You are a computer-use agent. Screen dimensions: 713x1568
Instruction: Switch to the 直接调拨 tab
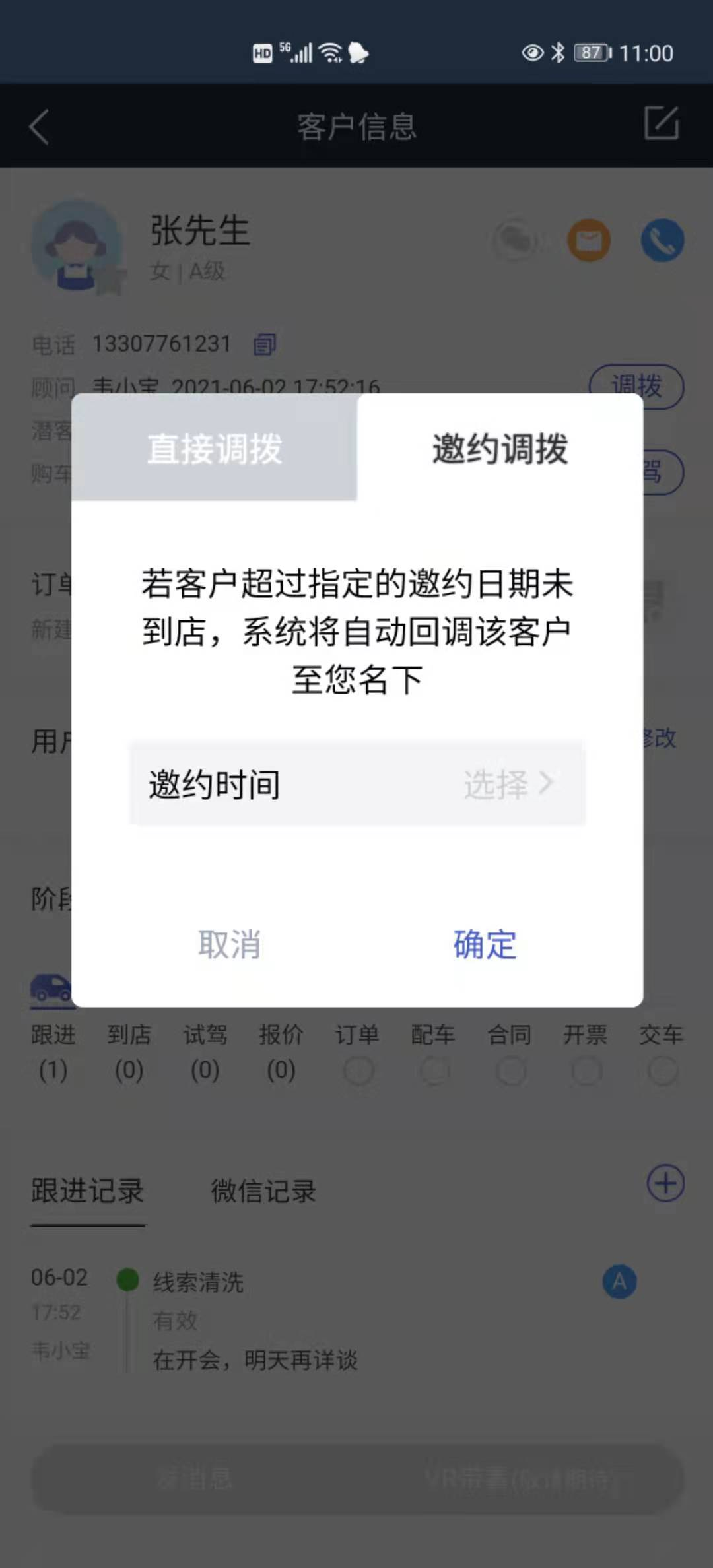click(x=215, y=449)
